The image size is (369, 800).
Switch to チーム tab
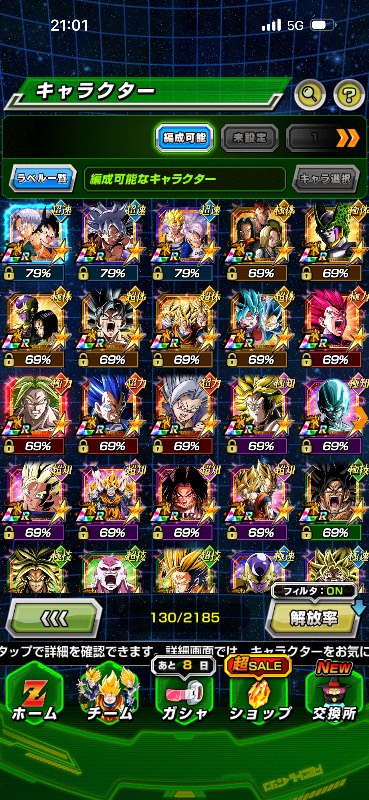(109, 696)
